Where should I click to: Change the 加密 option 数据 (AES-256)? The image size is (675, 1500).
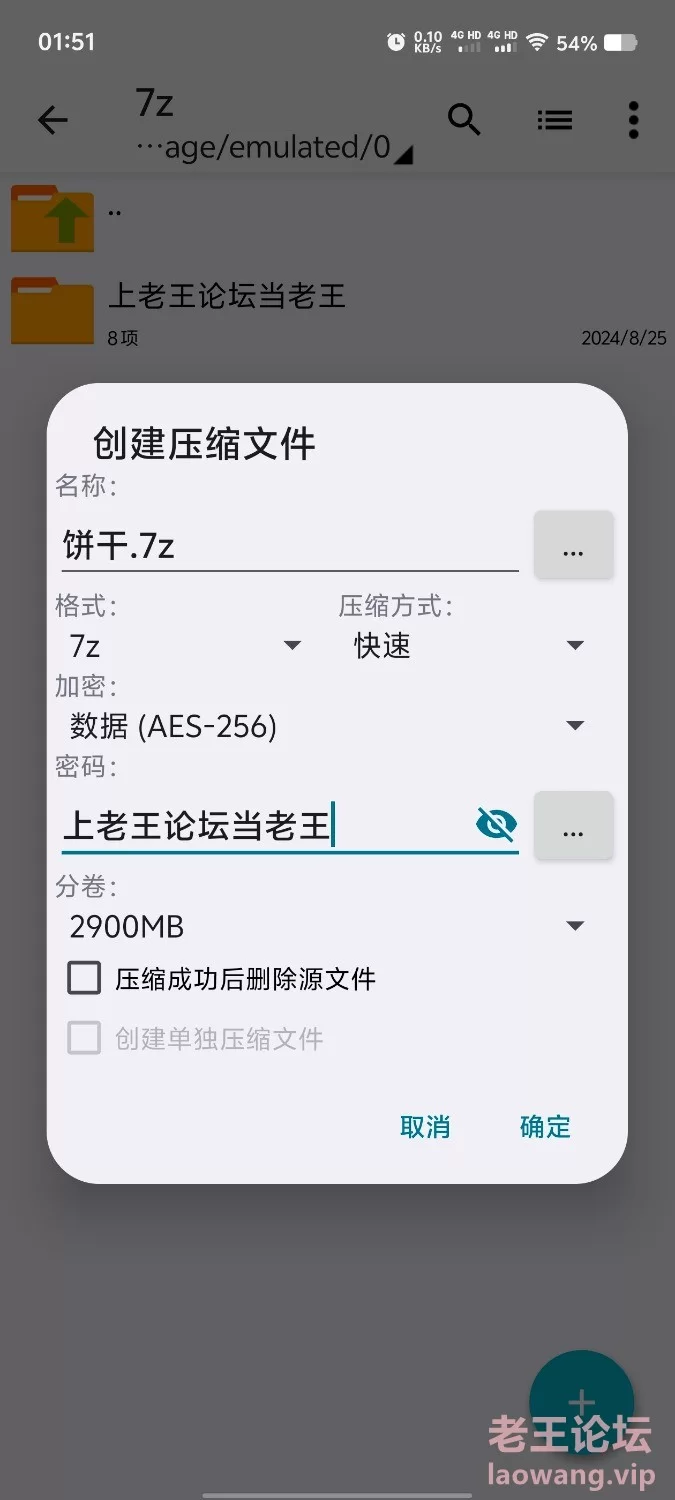click(327, 726)
